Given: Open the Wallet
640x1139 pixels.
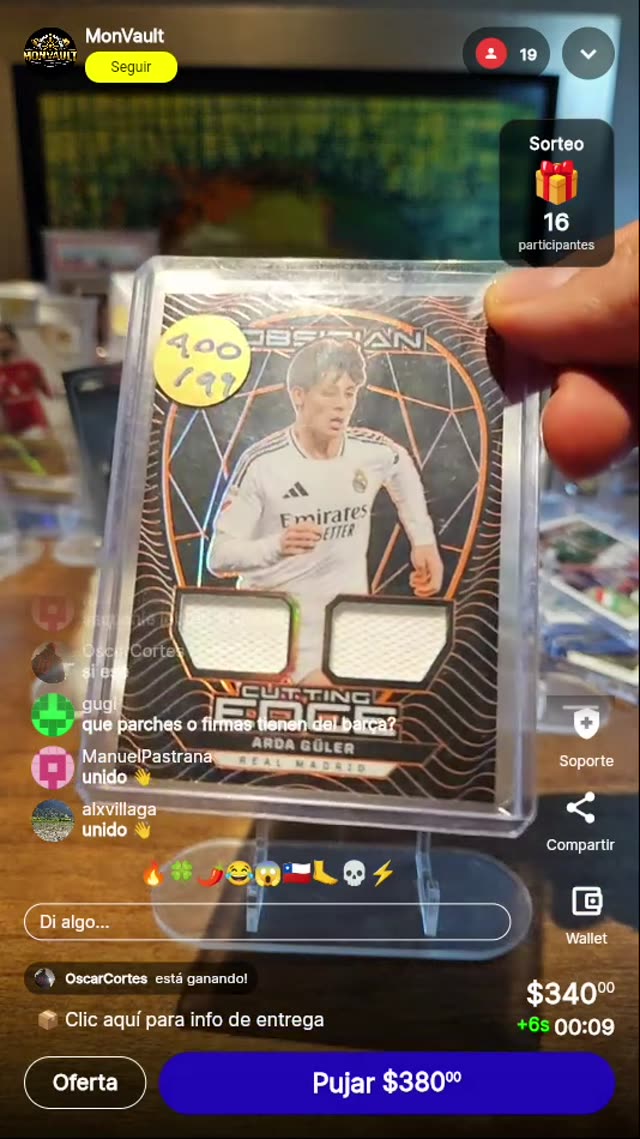Looking at the screenshot, I should (x=586, y=913).
